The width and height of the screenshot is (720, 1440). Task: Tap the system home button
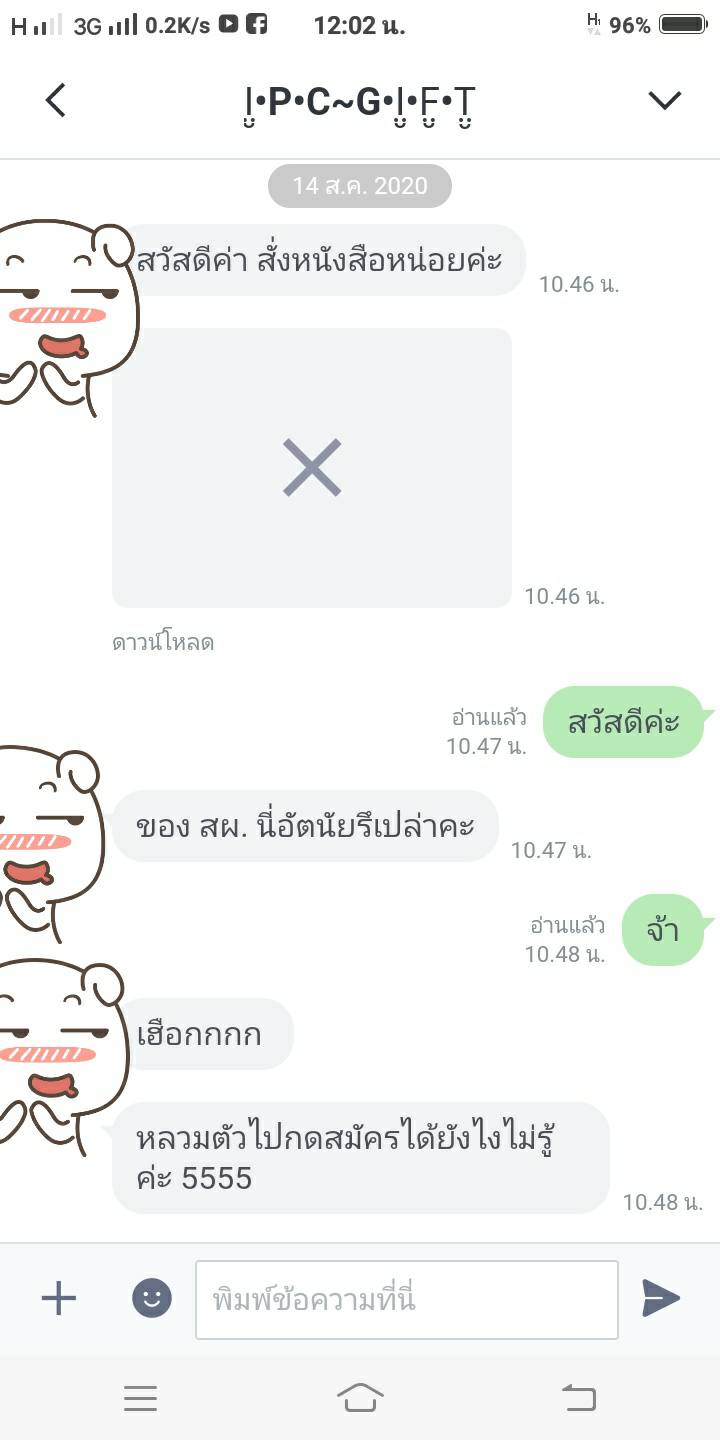point(360,1398)
